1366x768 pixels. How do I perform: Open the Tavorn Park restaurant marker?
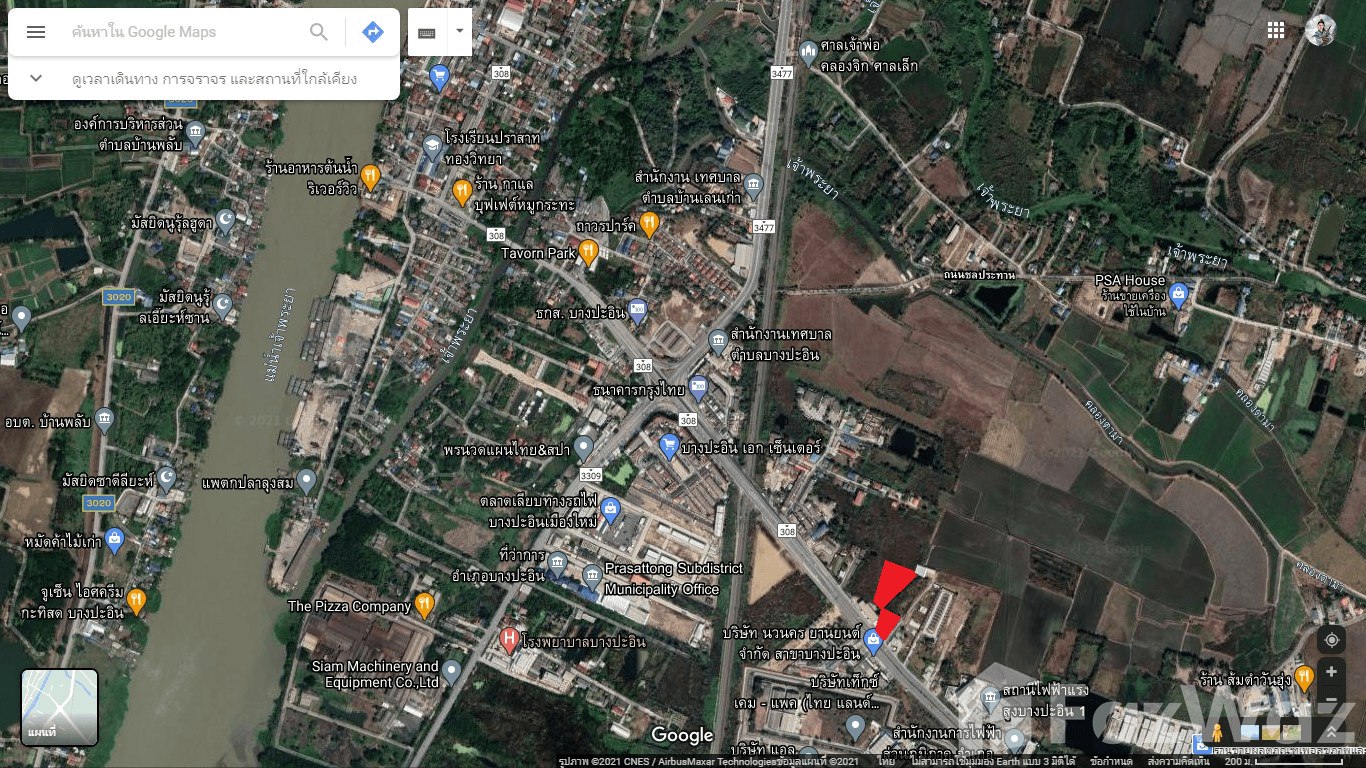(589, 251)
